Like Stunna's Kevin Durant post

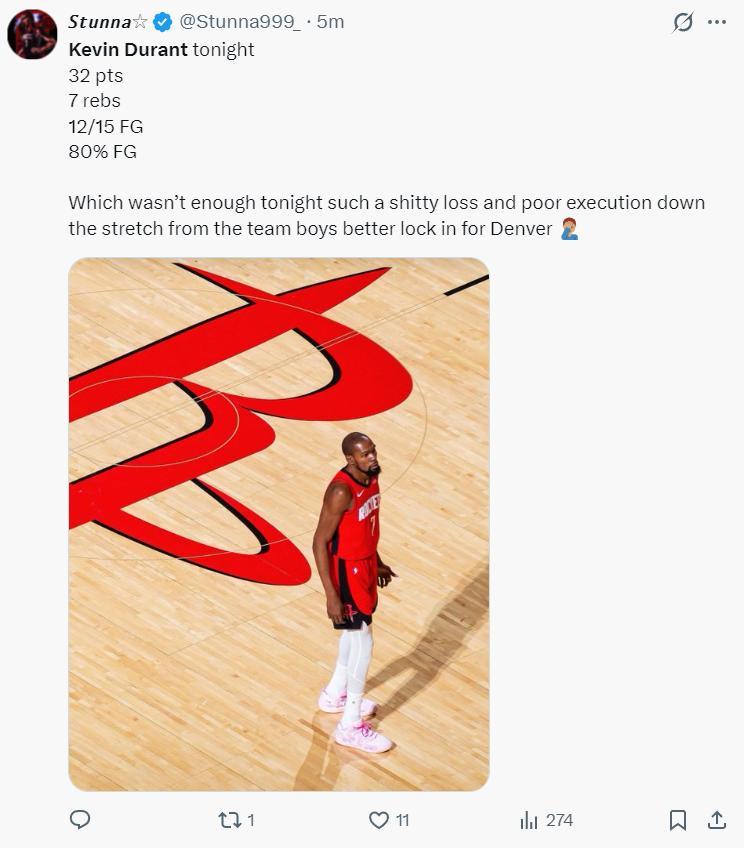(x=379, y=820)
